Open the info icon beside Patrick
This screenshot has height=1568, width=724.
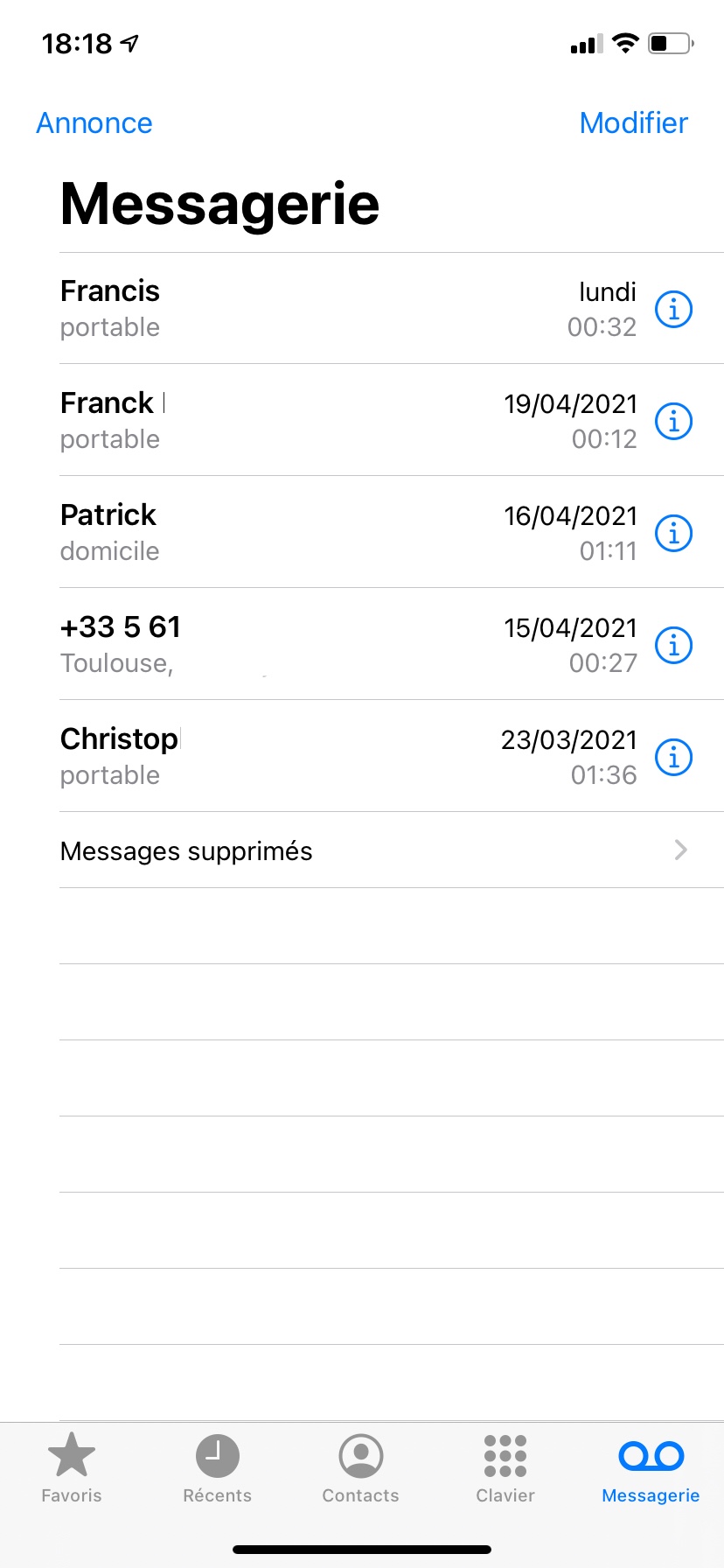(673, 534)
